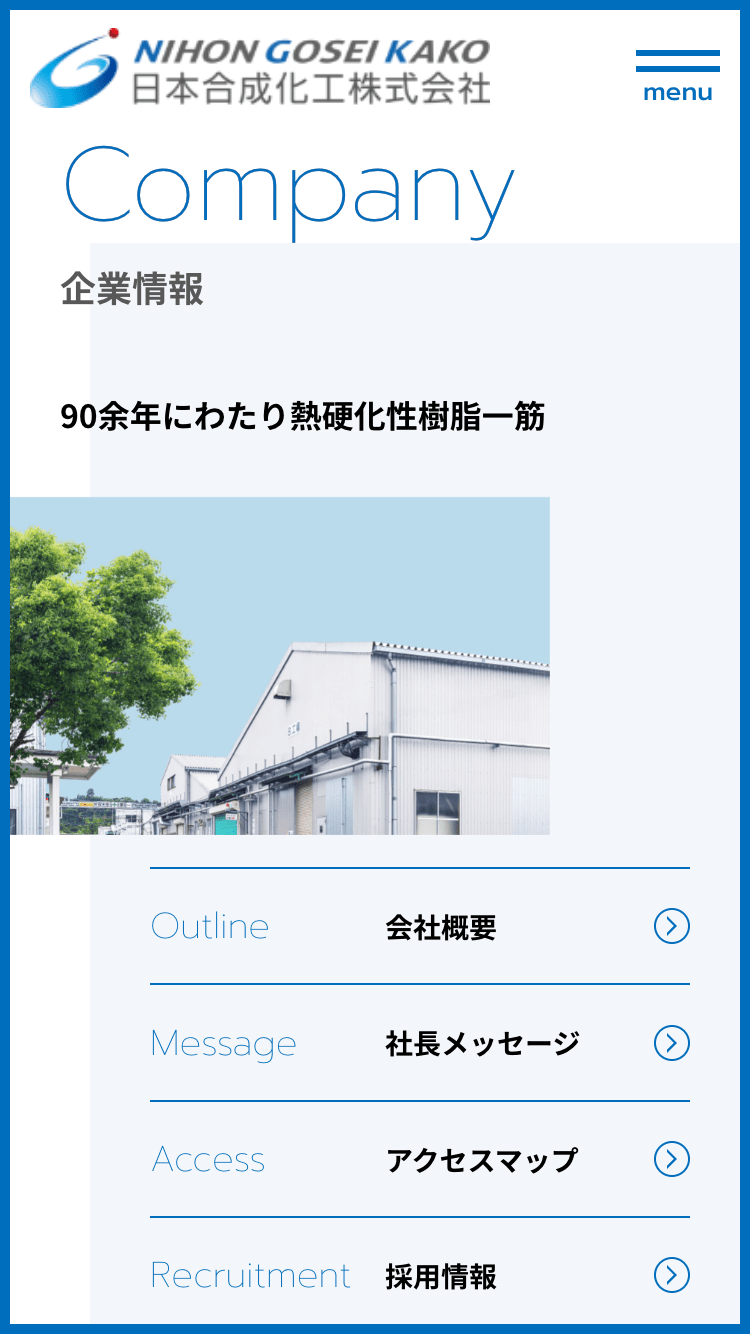
Task: Open the Outline 会社概要 page
Action: click(x=420, y=927)
